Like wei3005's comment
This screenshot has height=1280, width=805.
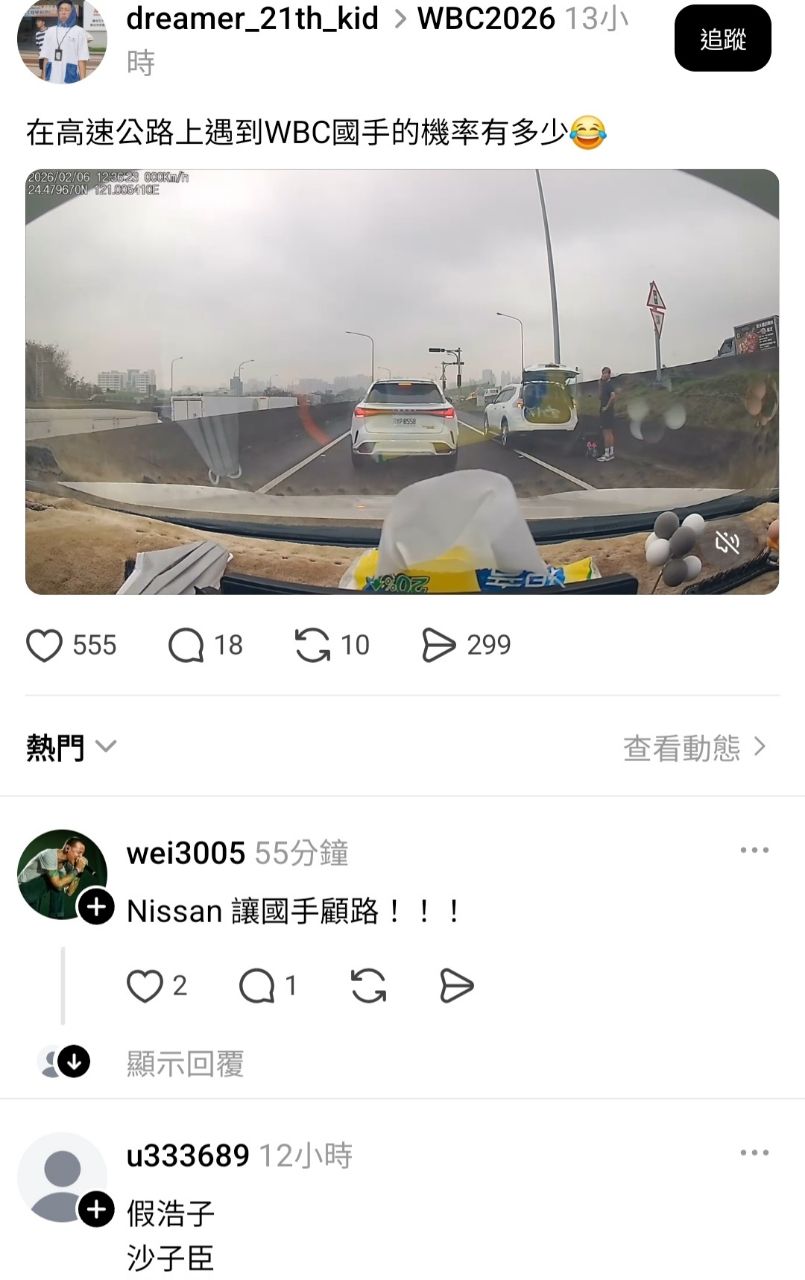pos(145,987)
